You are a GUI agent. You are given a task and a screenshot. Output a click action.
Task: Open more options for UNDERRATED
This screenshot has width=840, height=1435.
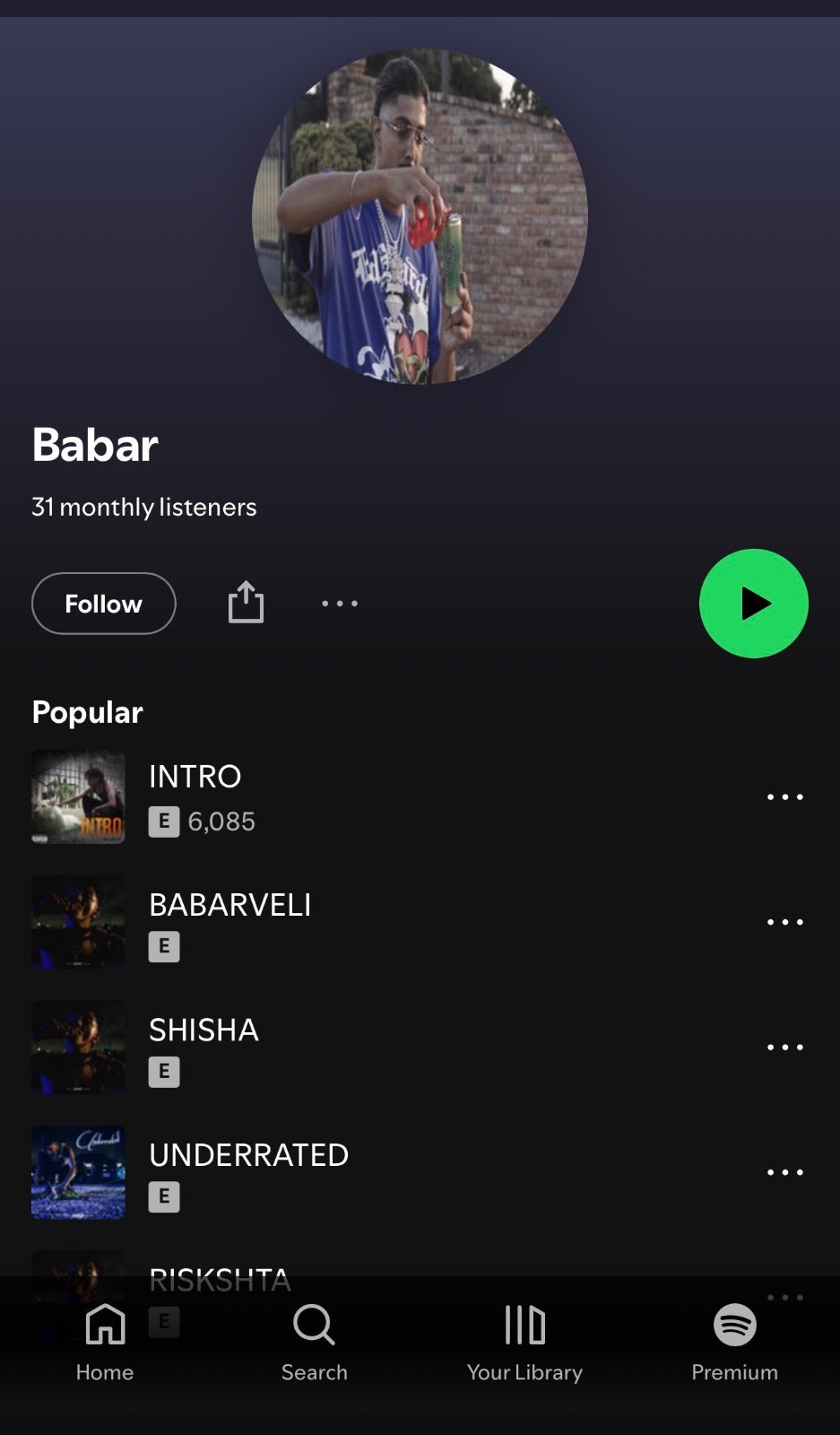click(784, 1172)
